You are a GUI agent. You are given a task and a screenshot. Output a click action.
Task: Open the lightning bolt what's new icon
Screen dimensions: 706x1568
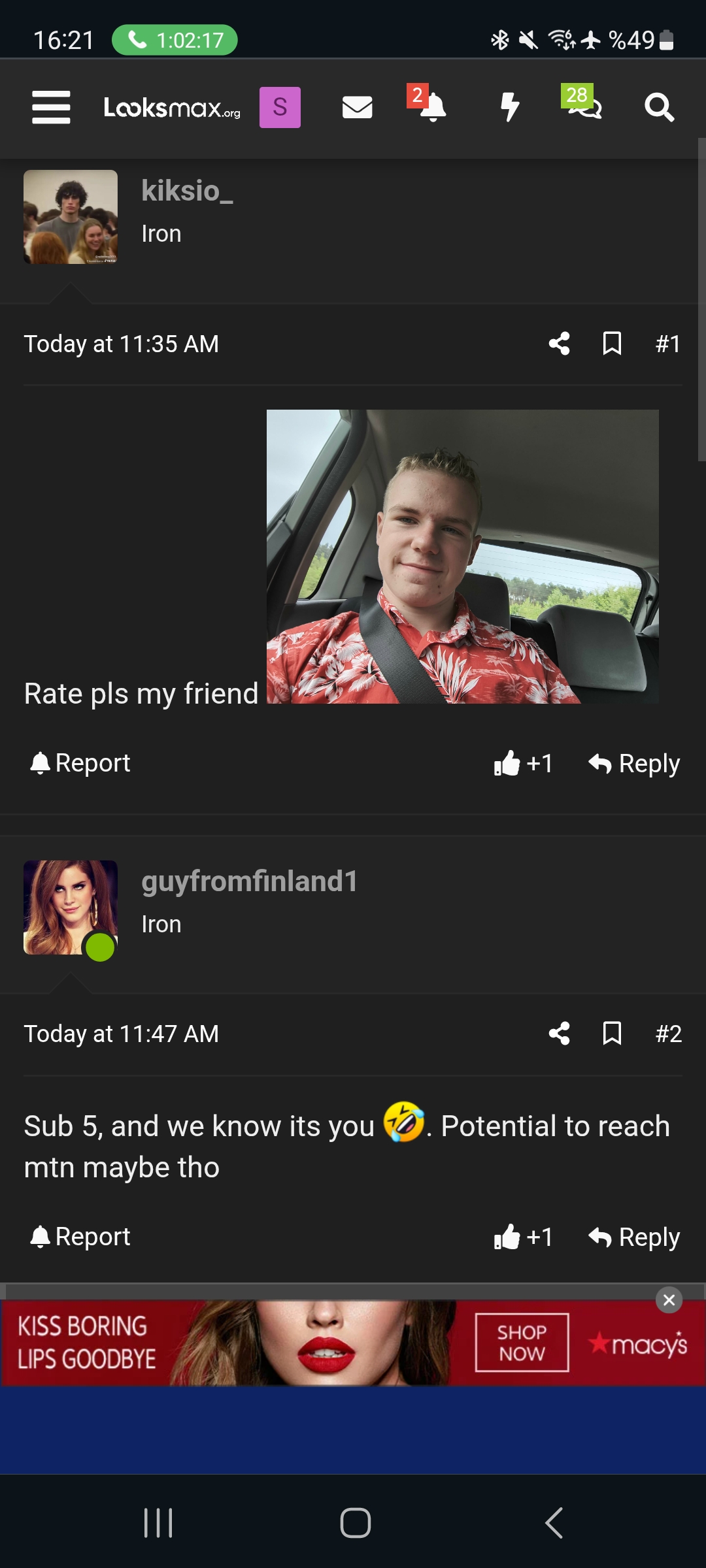(x=509, y=107)
